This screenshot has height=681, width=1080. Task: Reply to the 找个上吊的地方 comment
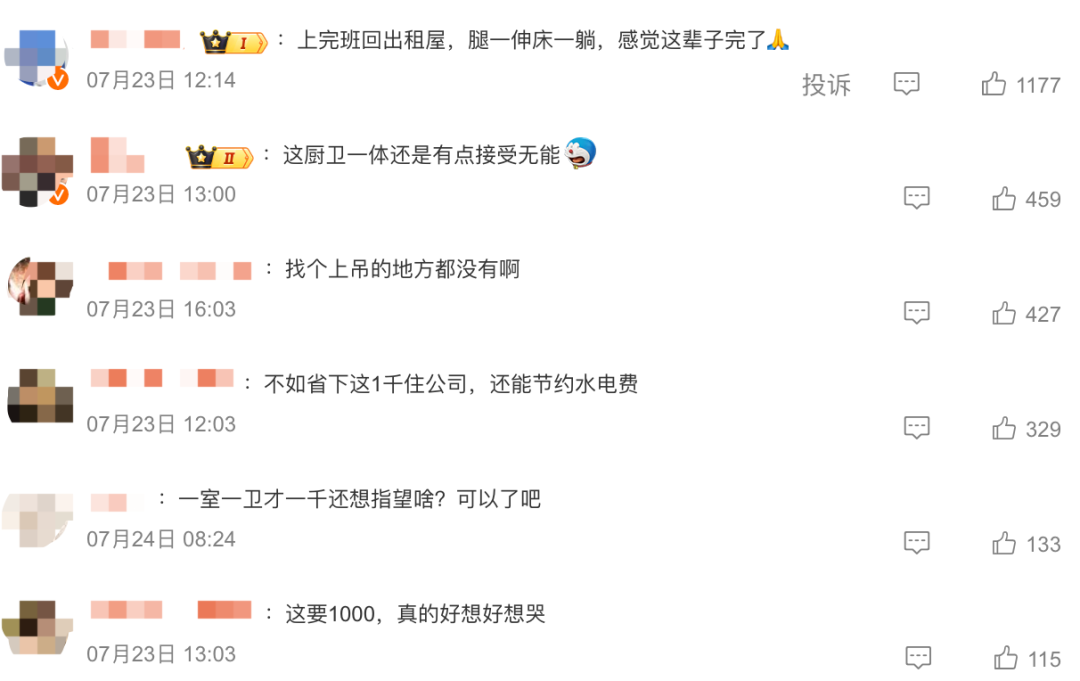917,313
